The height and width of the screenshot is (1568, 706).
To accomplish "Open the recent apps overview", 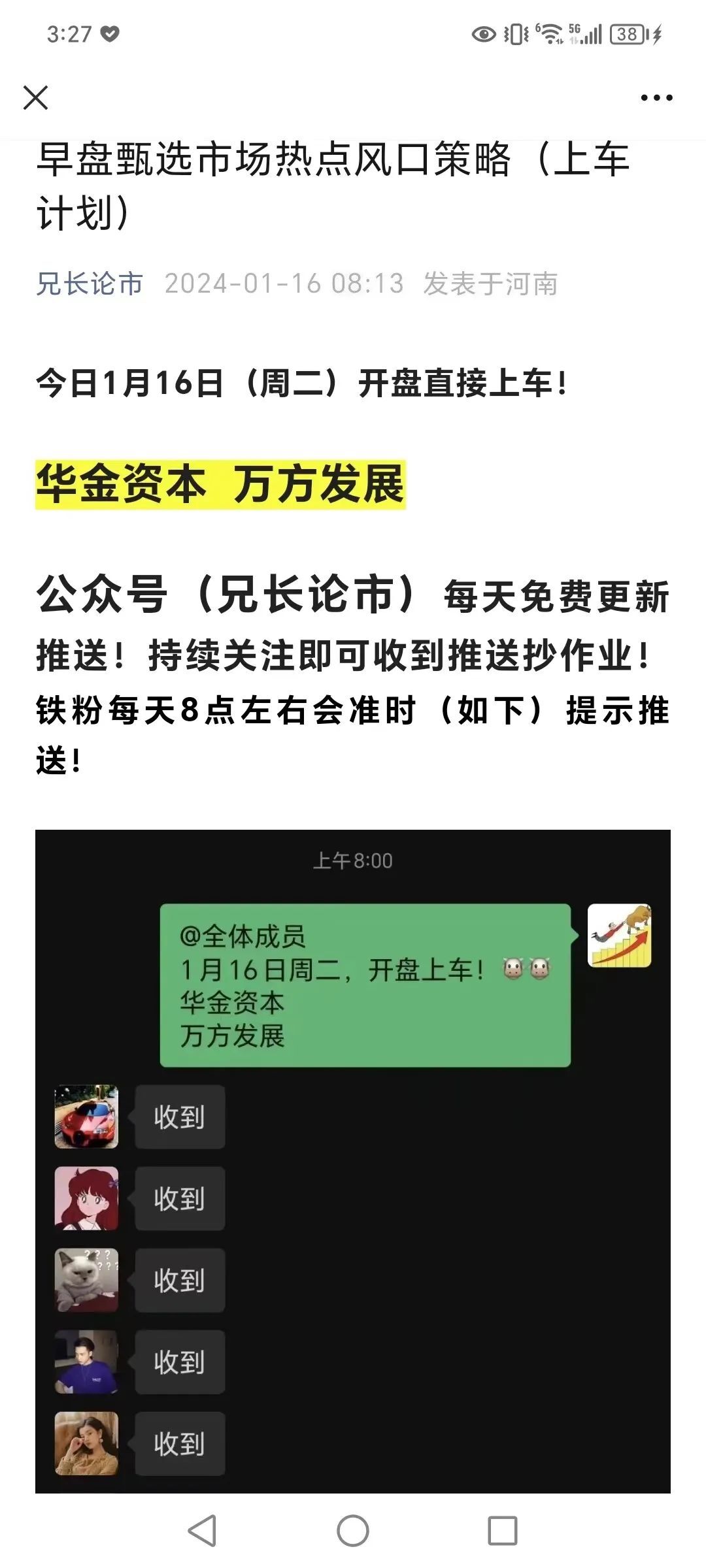I will [x=503, y=1531].
